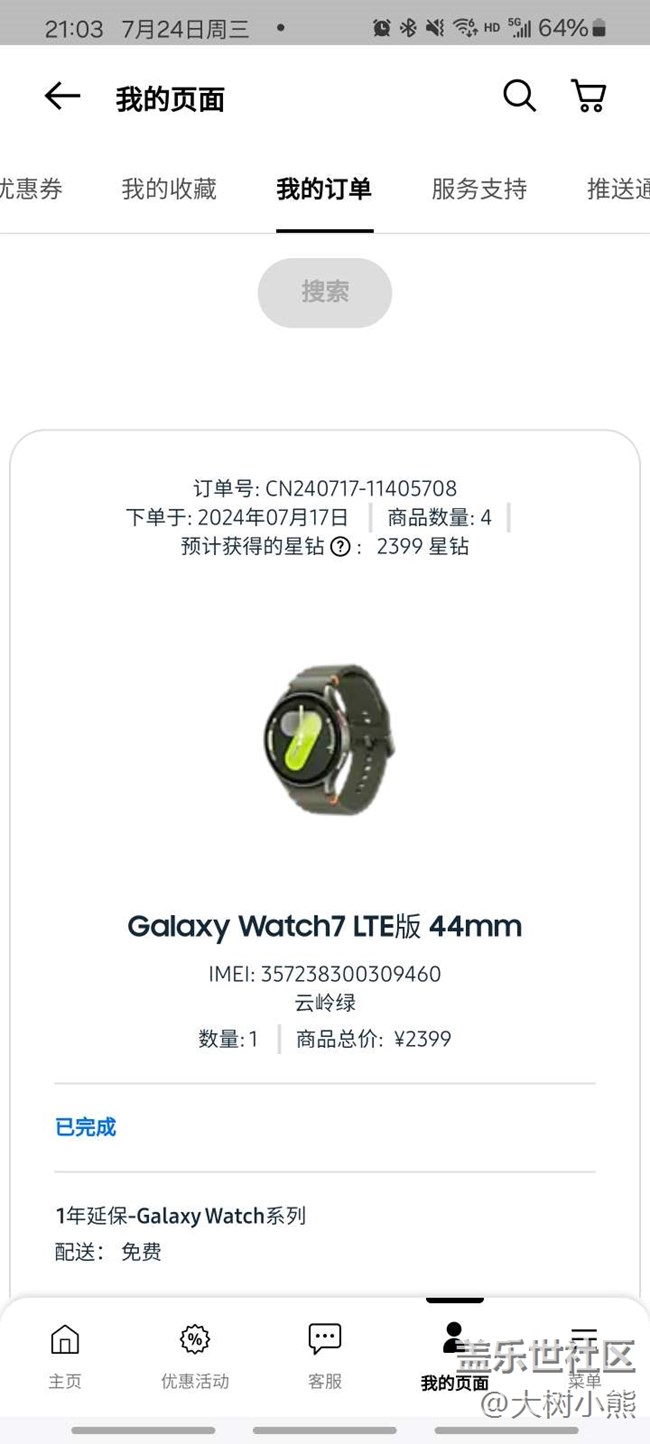650x1444 pixels.
Task: Select the 我的订单 tab
Action: click(324, 188)
